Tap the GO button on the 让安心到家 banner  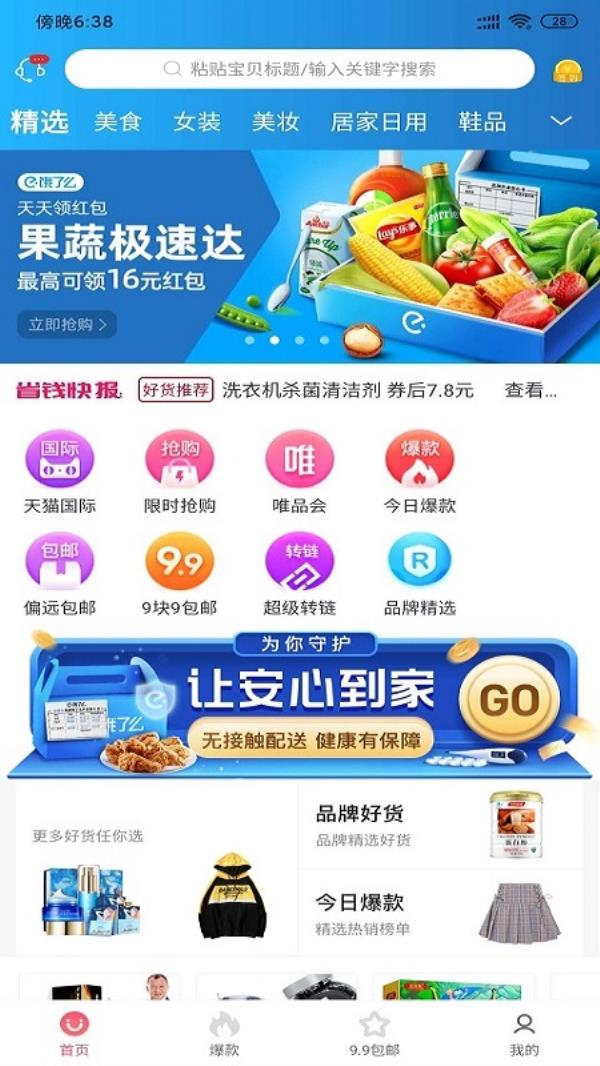[x=508, y=699]
